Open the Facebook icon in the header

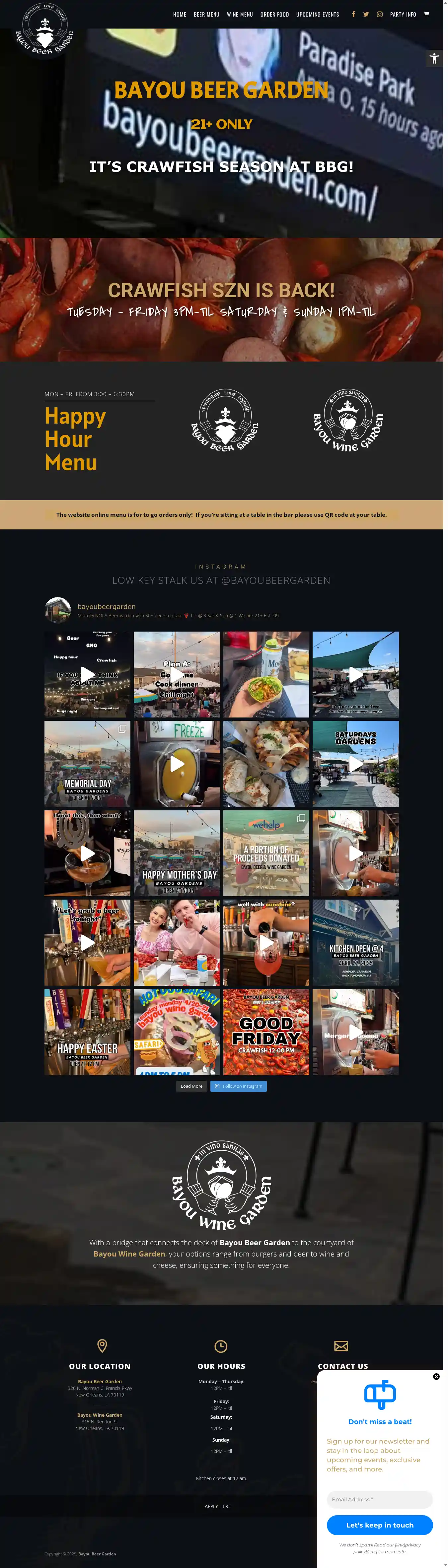coord(353,15)
